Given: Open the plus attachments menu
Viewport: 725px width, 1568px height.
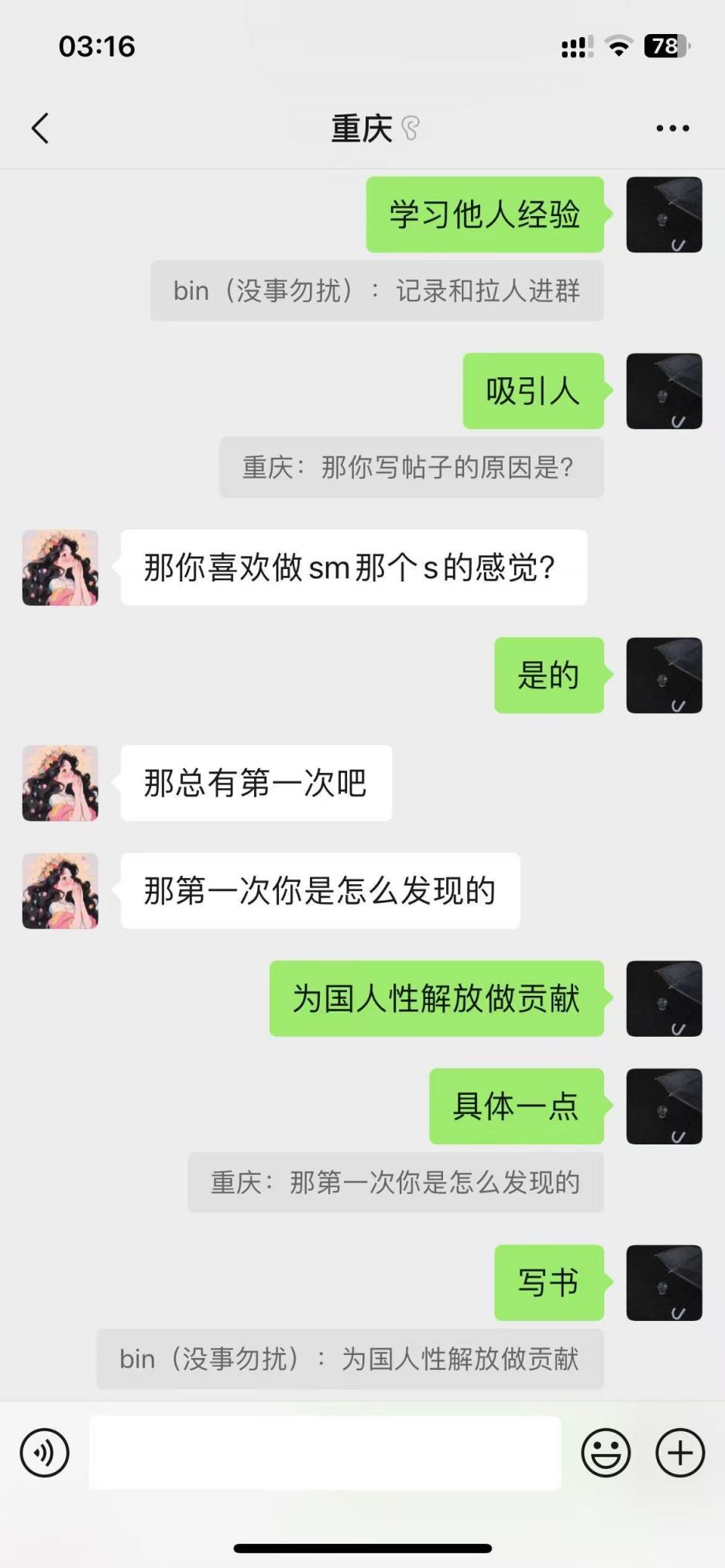Looking at the screenshot, I should tap(679, 1453).
